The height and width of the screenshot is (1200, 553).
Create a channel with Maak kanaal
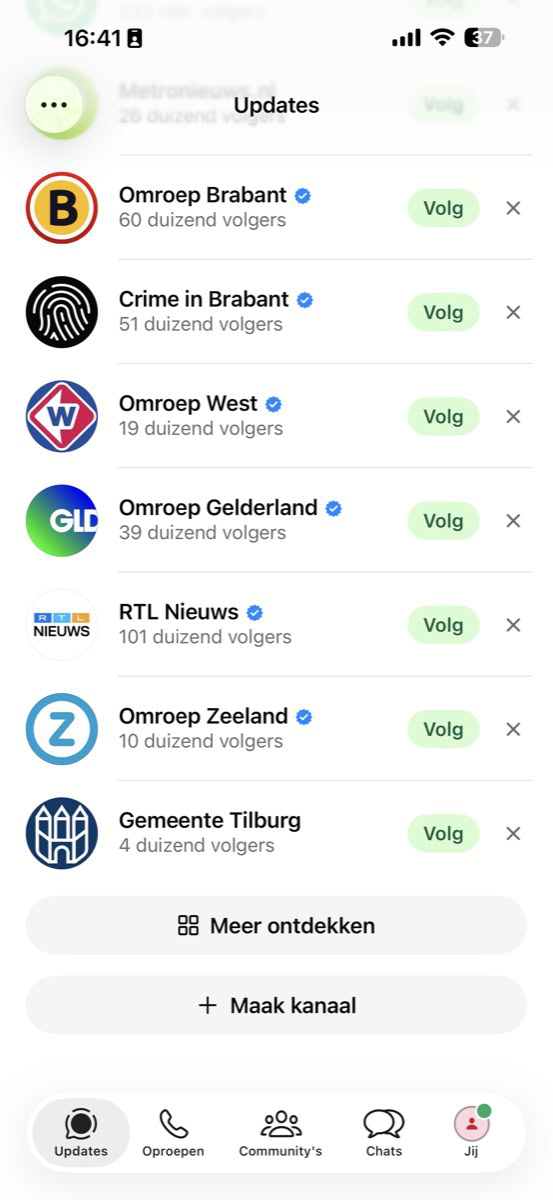[x=276, y=1005]
